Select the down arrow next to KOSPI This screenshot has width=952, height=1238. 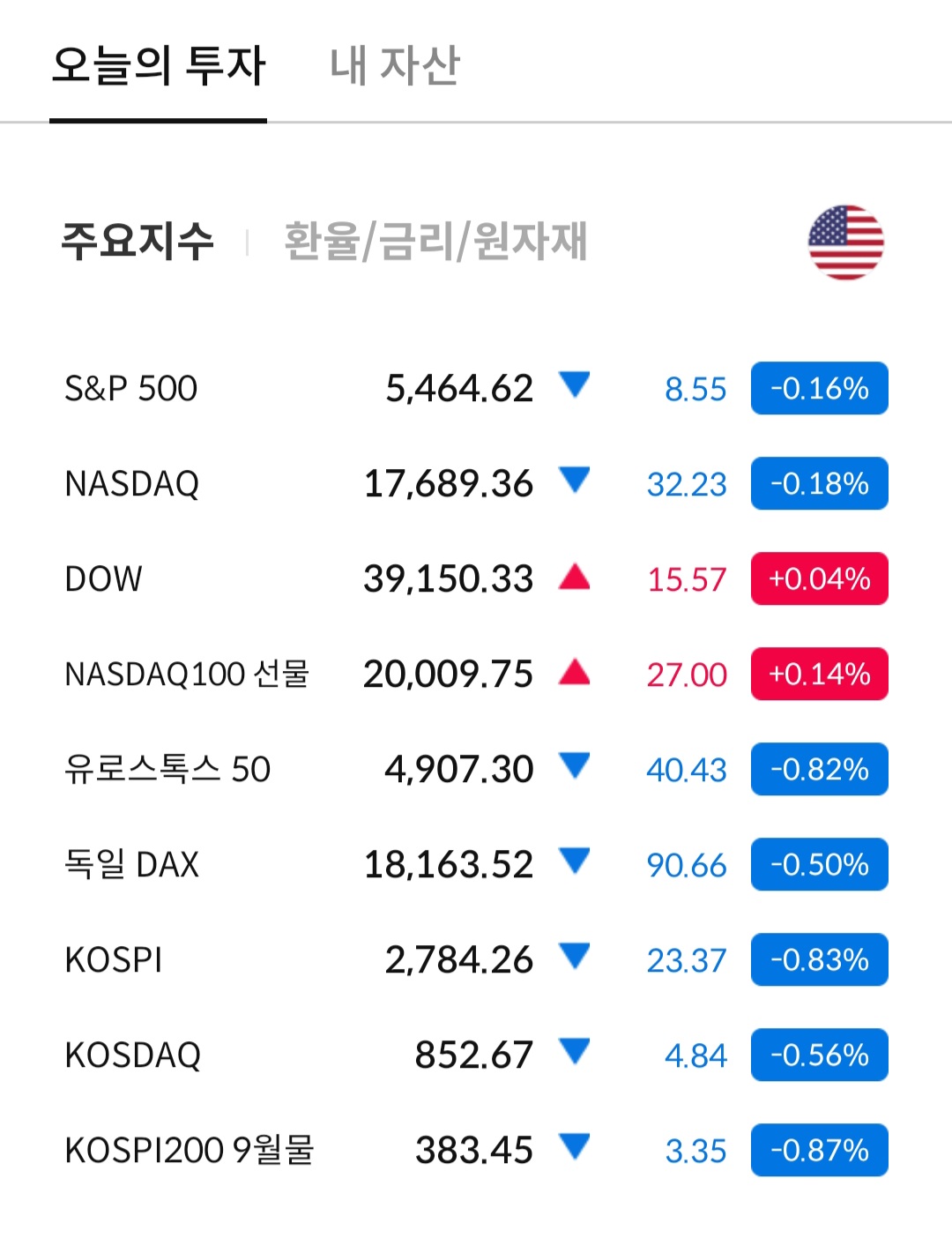click(576, 959)
